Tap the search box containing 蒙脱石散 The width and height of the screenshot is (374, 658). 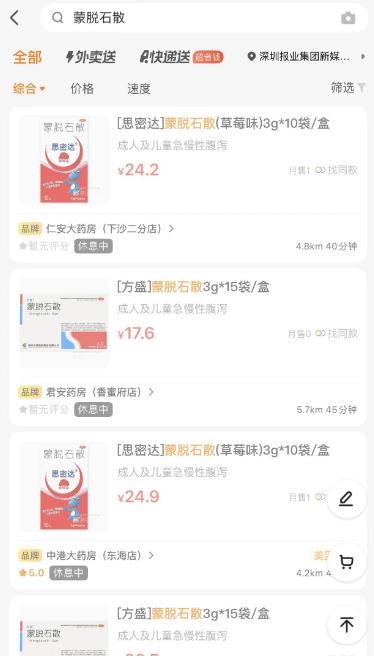204,18
